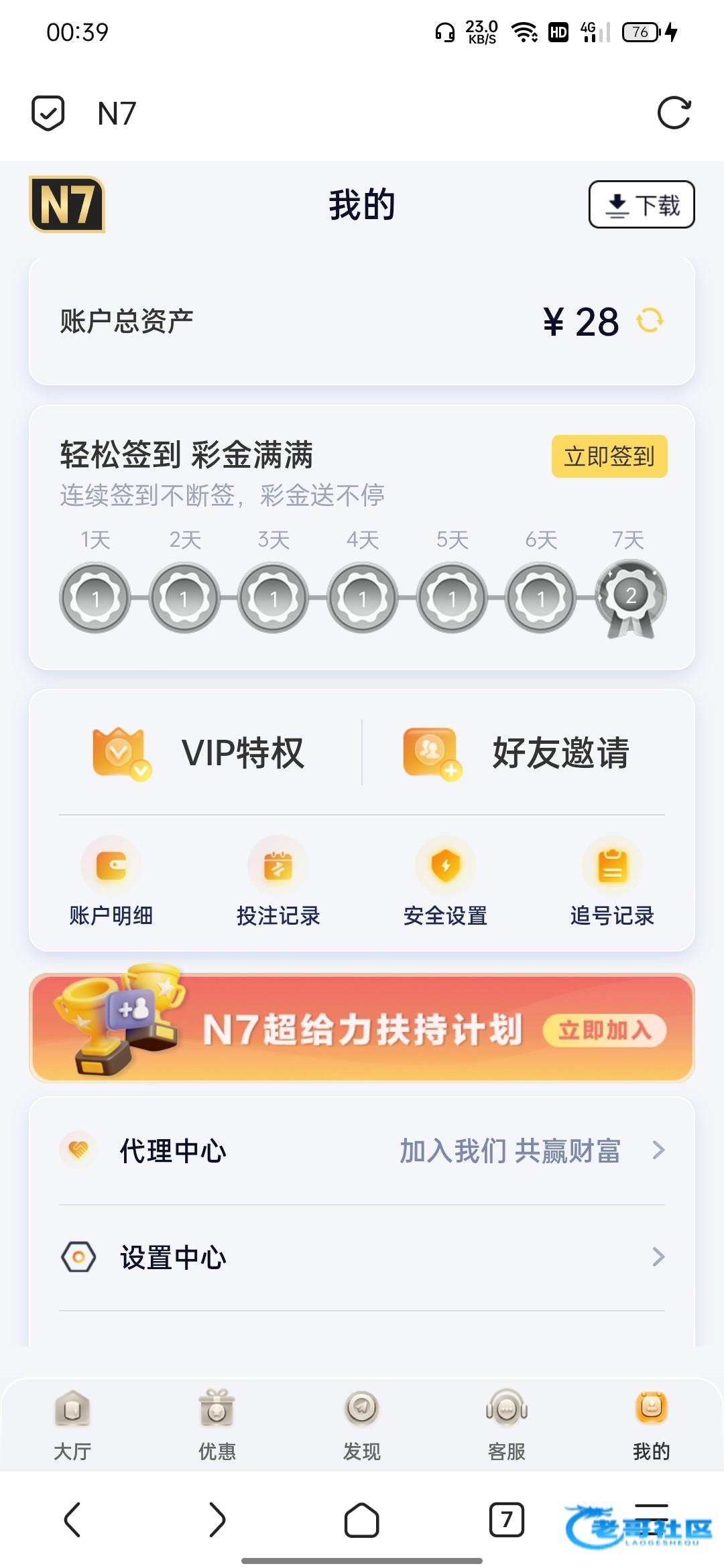
Task: Open VIP特权 privileges
Action: 201,752
